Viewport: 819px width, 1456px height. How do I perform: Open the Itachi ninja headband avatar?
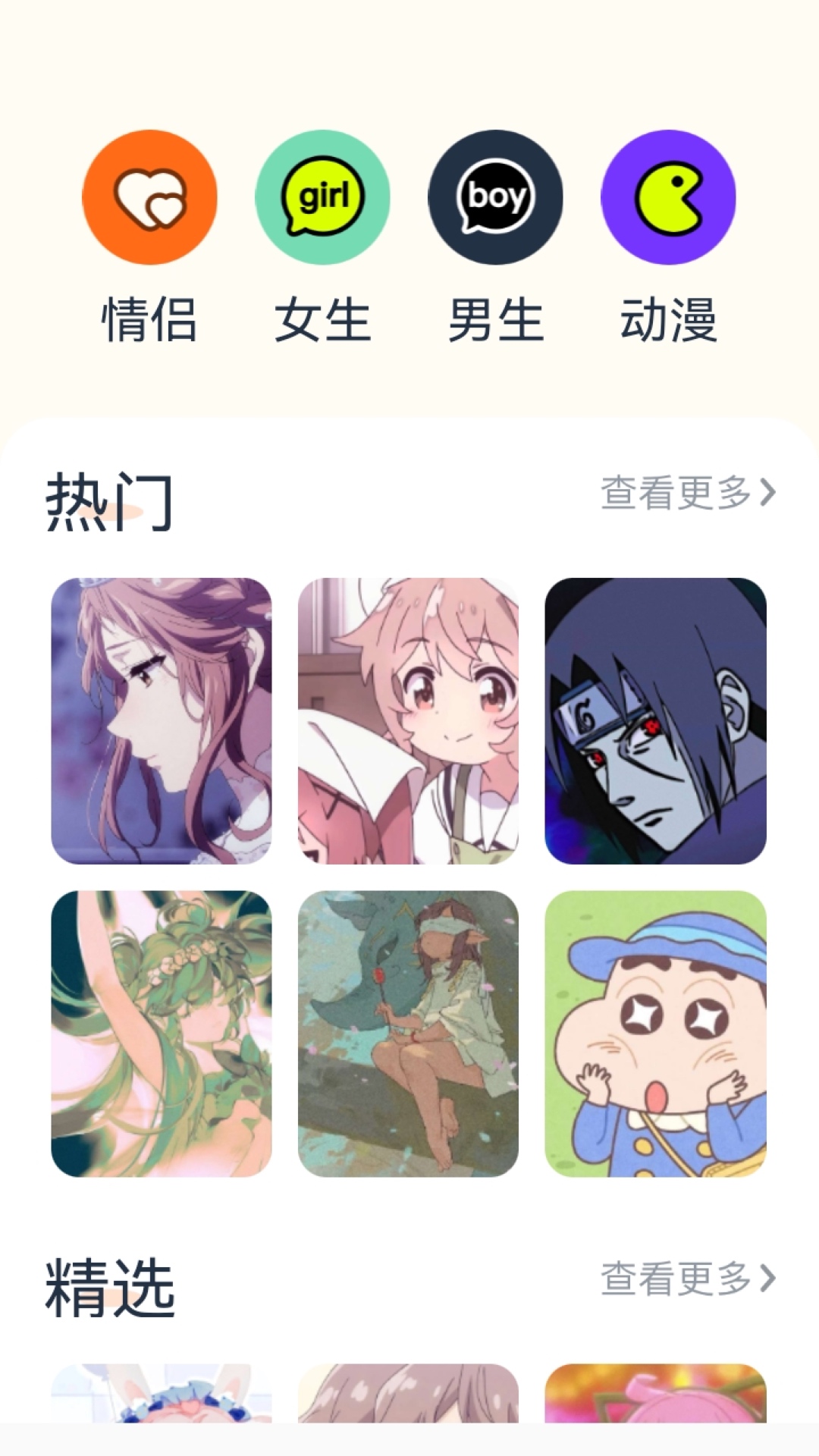pos(655,720)
